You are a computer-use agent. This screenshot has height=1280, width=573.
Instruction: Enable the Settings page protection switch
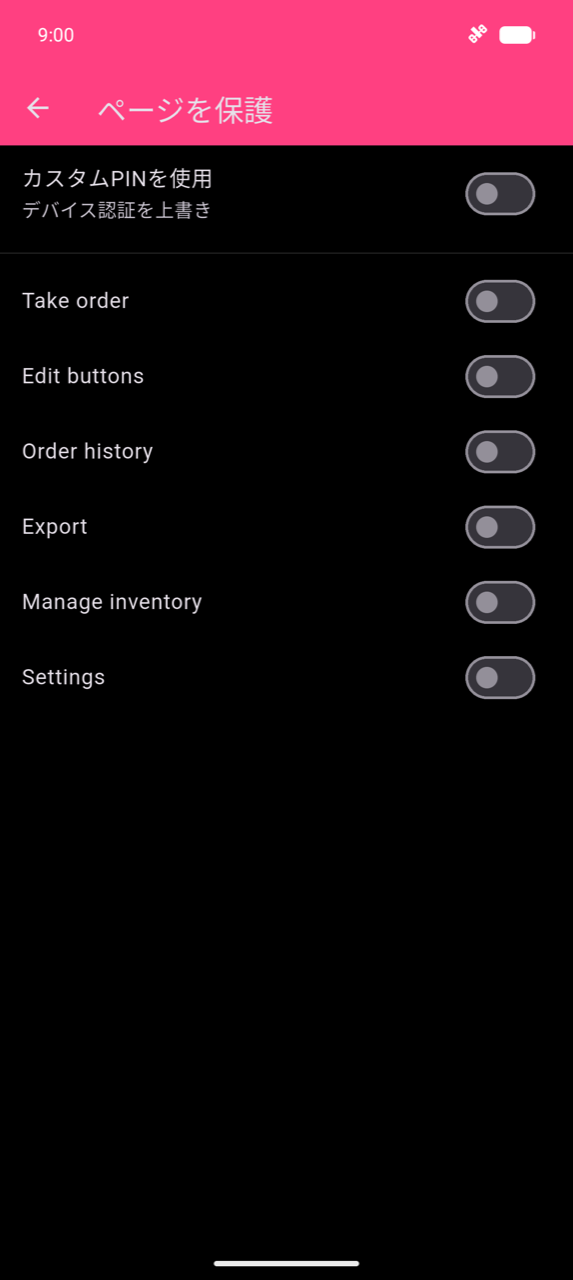500,677
